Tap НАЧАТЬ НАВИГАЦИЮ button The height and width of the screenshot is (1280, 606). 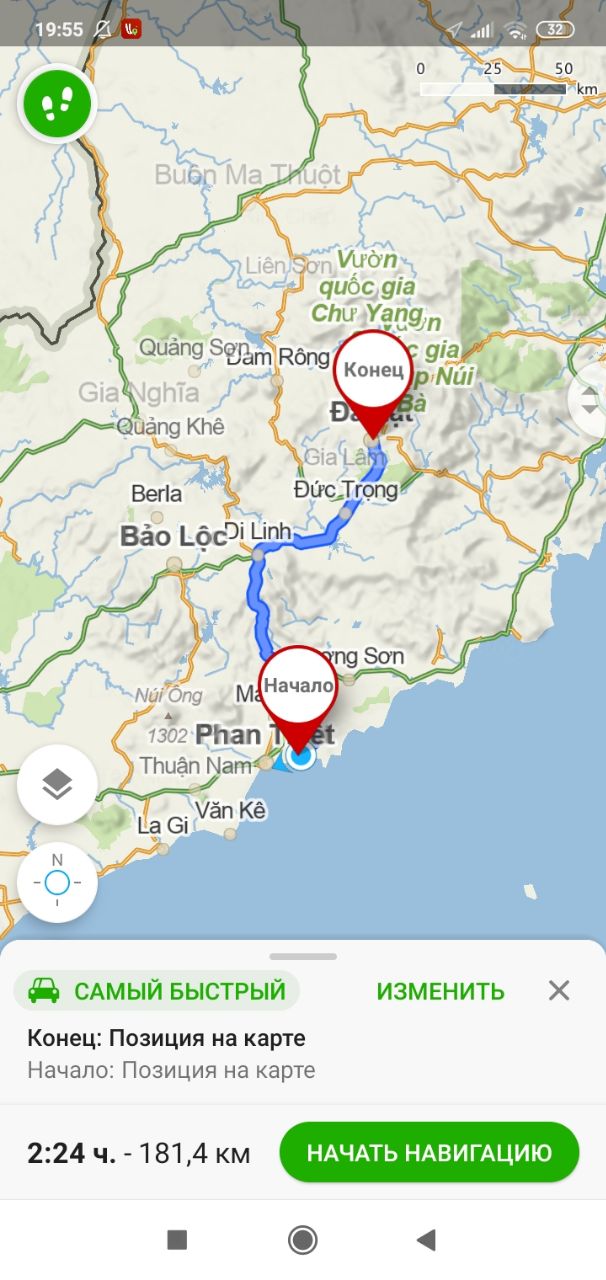[x=429, y=1152]
